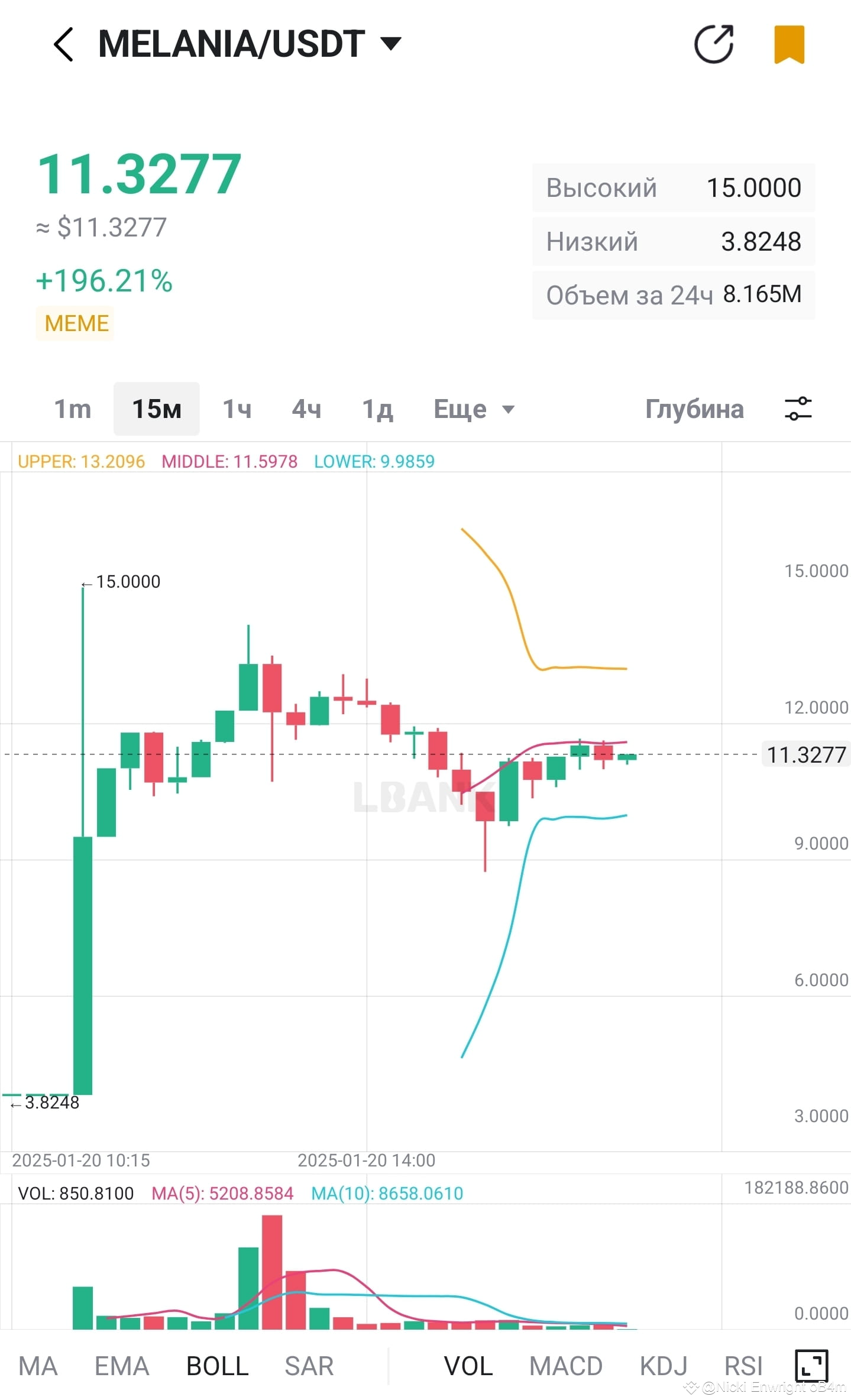Select the 1д timeframe tab
Viewport: 851px width, 1400px height.
pyautogui.click(x=377, y=409)
